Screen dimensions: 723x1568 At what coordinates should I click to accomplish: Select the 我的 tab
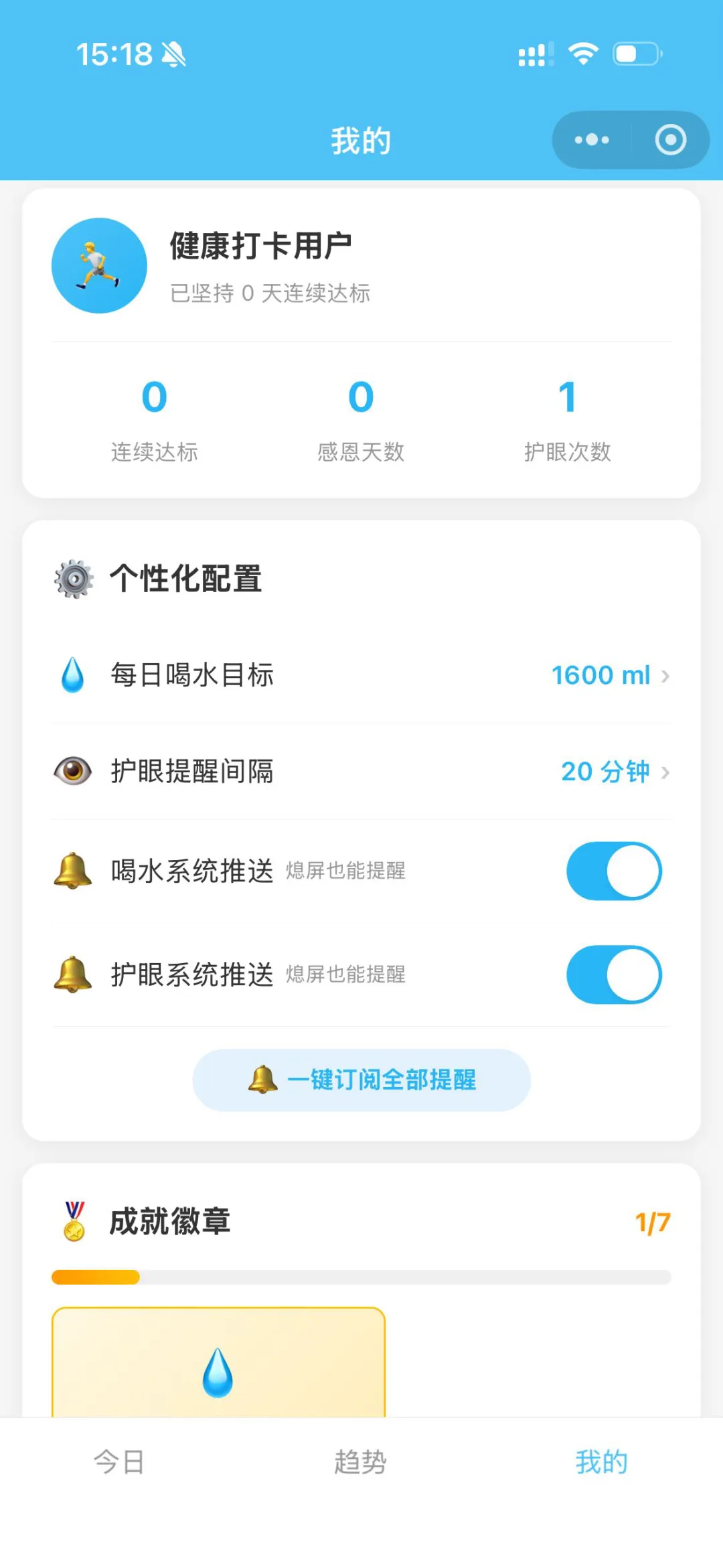pos(602,1462)
